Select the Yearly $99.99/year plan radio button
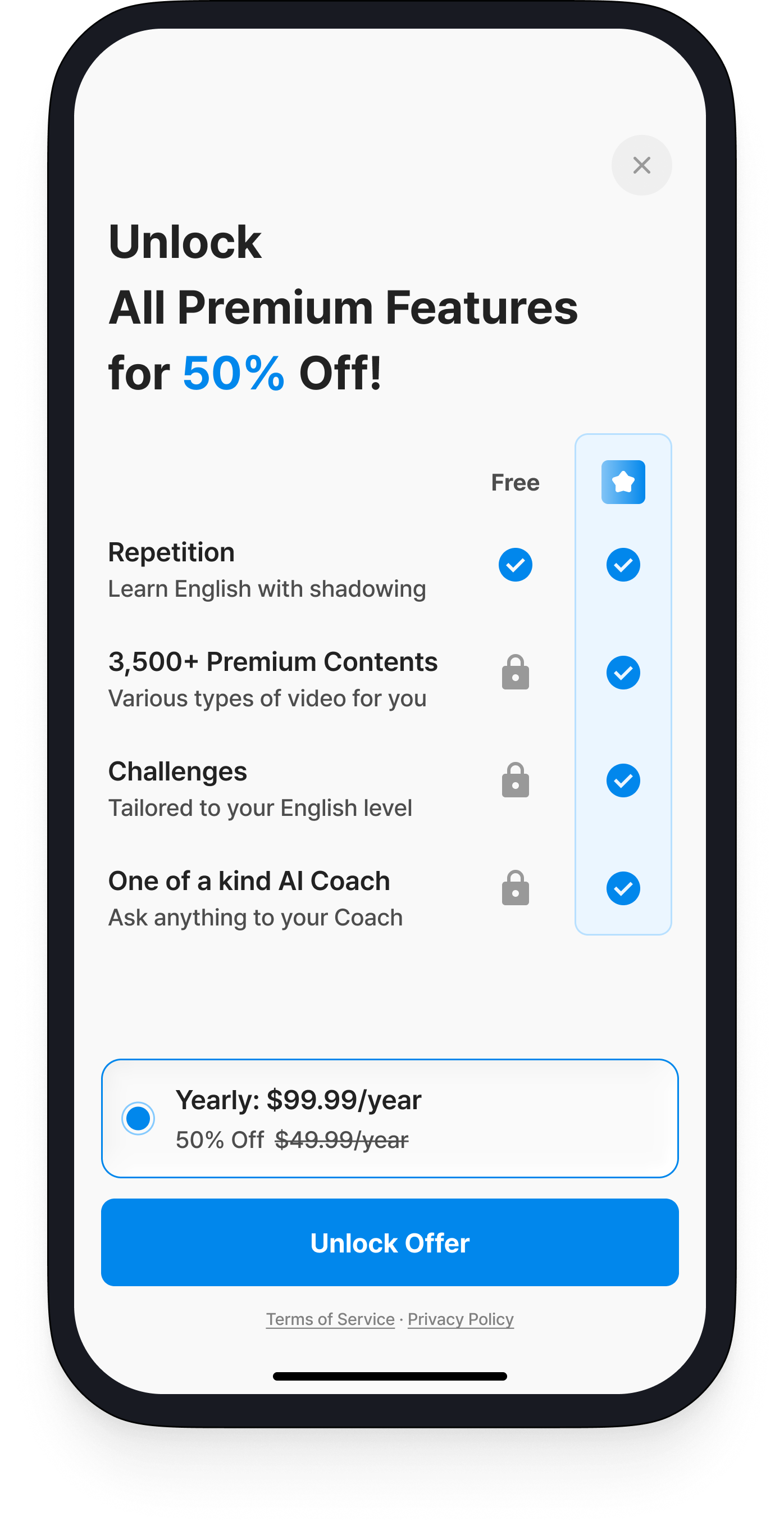 click(x=138, y=1118)
